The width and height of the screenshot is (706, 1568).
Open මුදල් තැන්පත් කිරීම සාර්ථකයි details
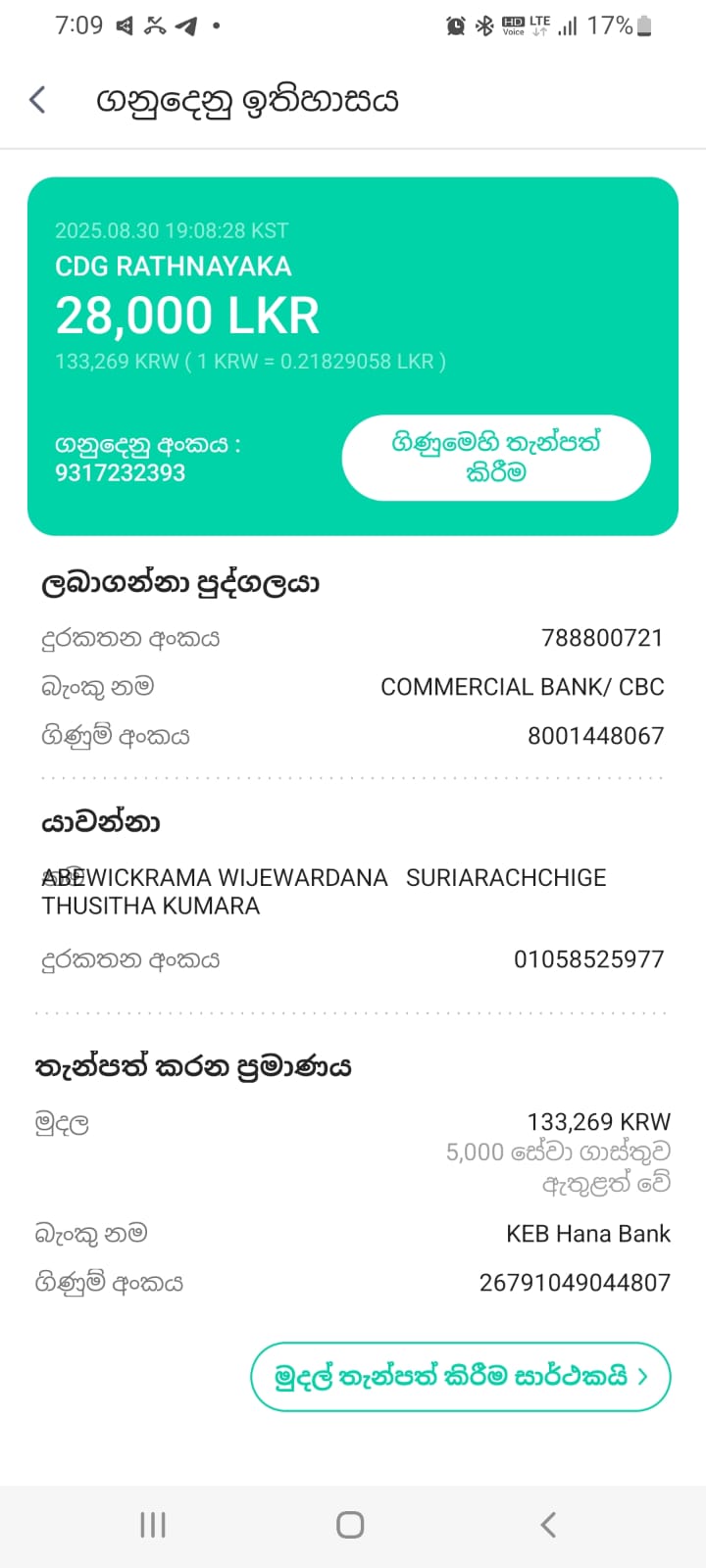pos(461,1377)
